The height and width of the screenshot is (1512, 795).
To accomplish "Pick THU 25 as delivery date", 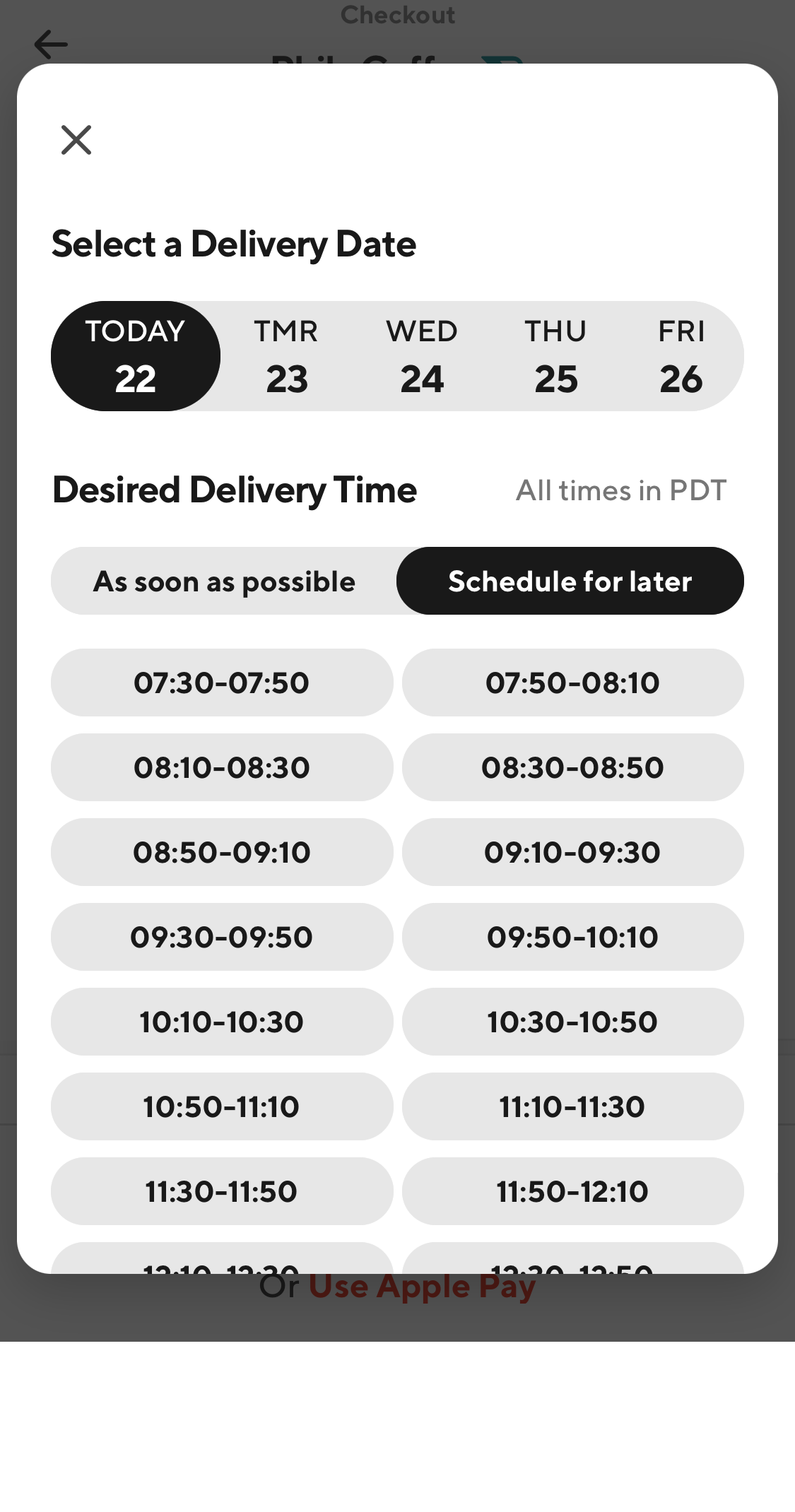I will pos(555,355).
